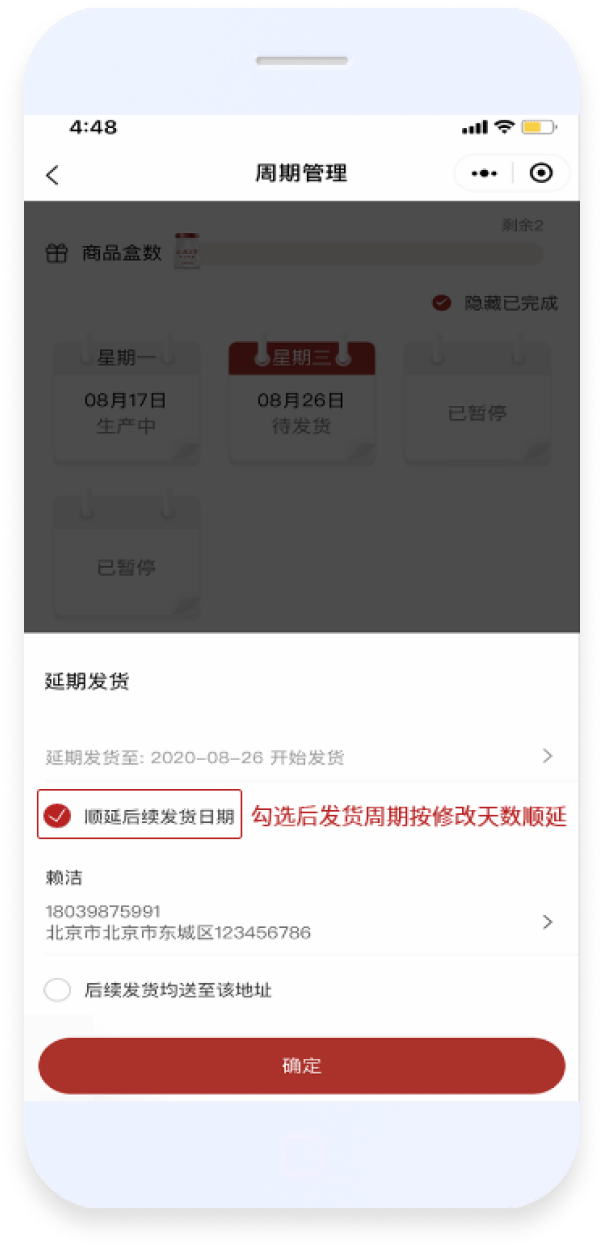Close the mini program with the circle icon
The width and height of the screenshot is (604, 1248).
click(x=541, y=174)
